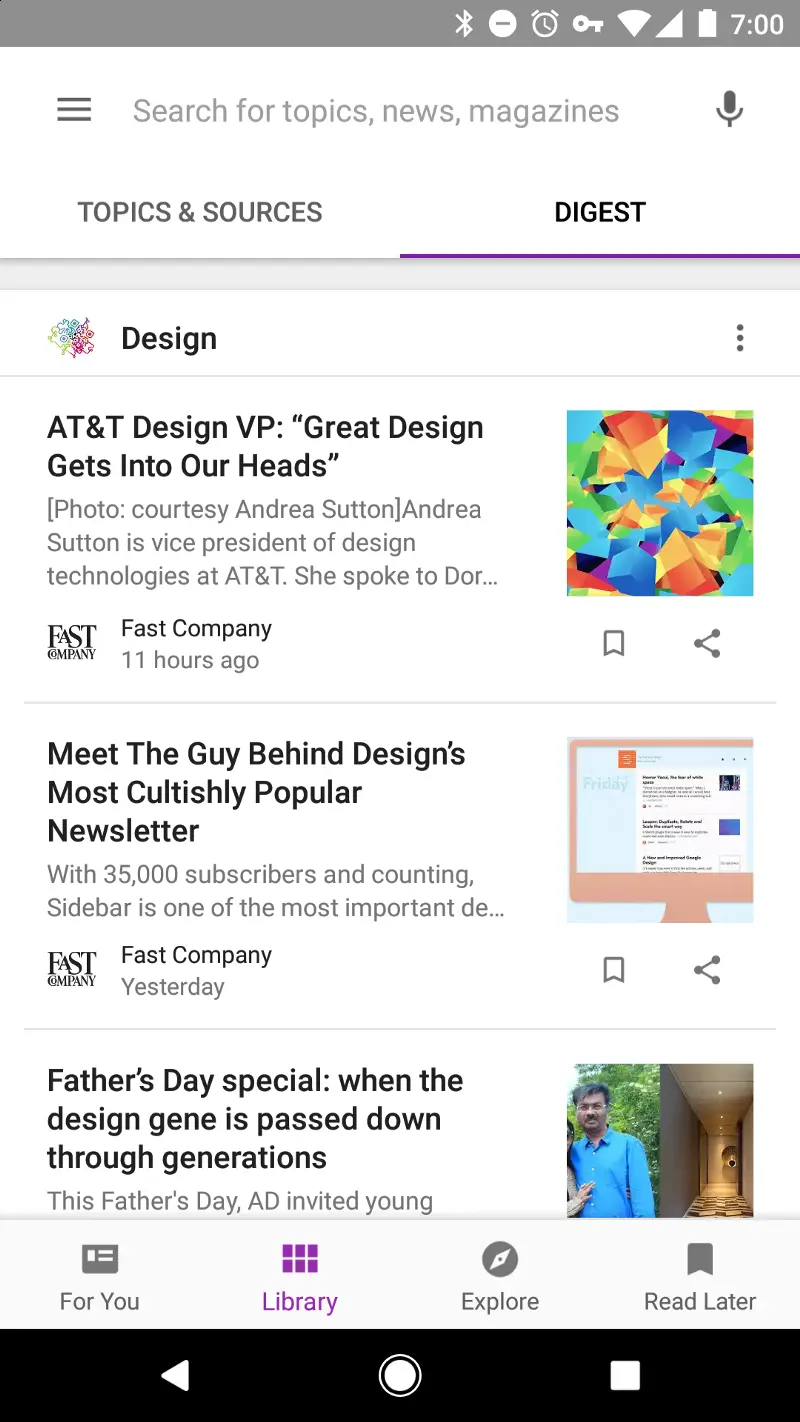Read the Cultishly Popular Newsletter article
Viewport: 800px width, 1422px height.
257,792
